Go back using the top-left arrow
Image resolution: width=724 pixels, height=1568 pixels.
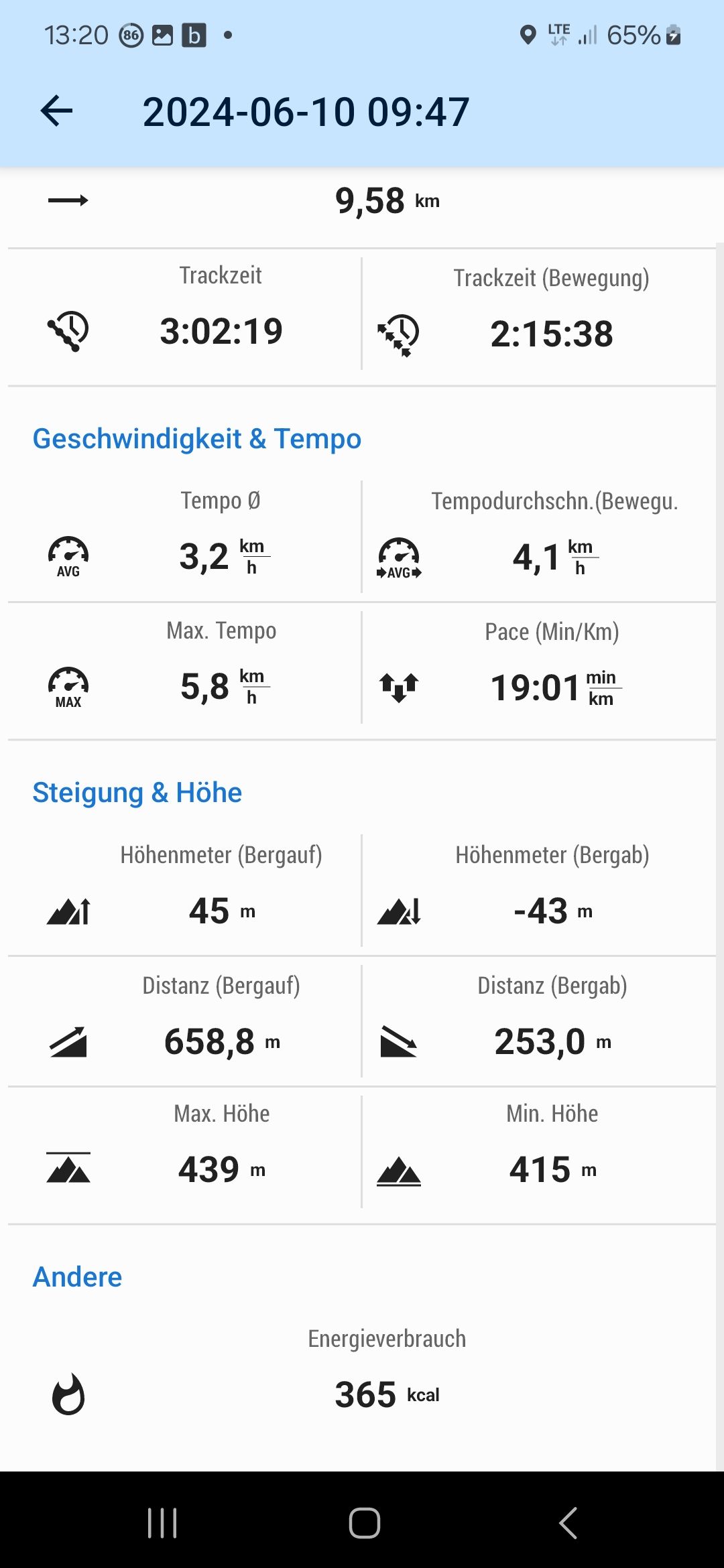56,111
